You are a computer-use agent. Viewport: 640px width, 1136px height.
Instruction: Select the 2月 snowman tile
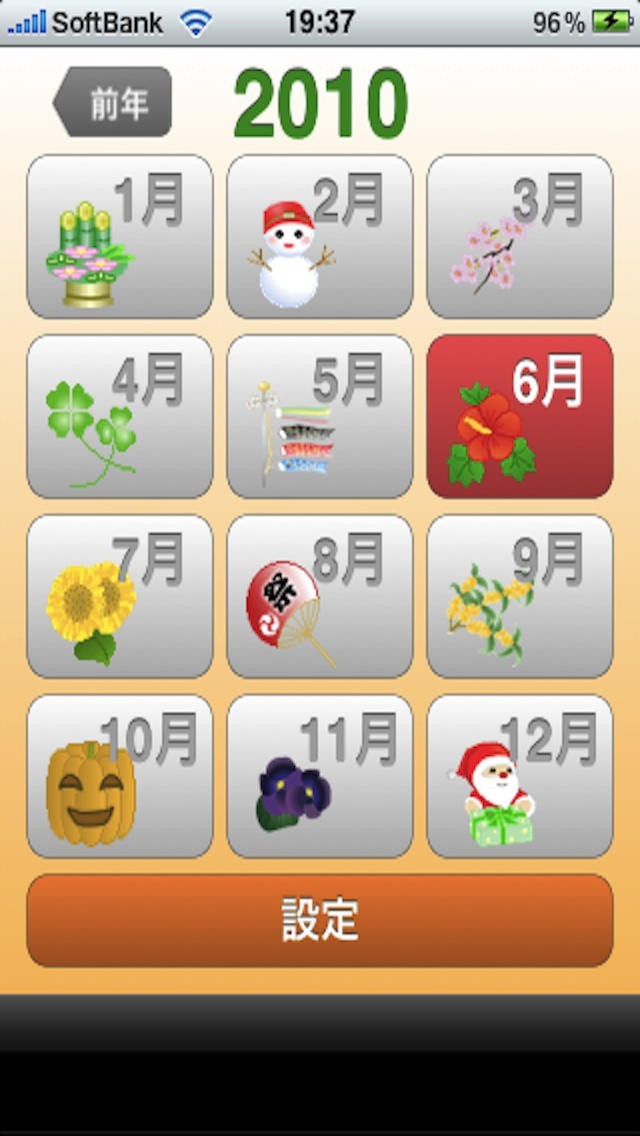(x=319, y=237)
